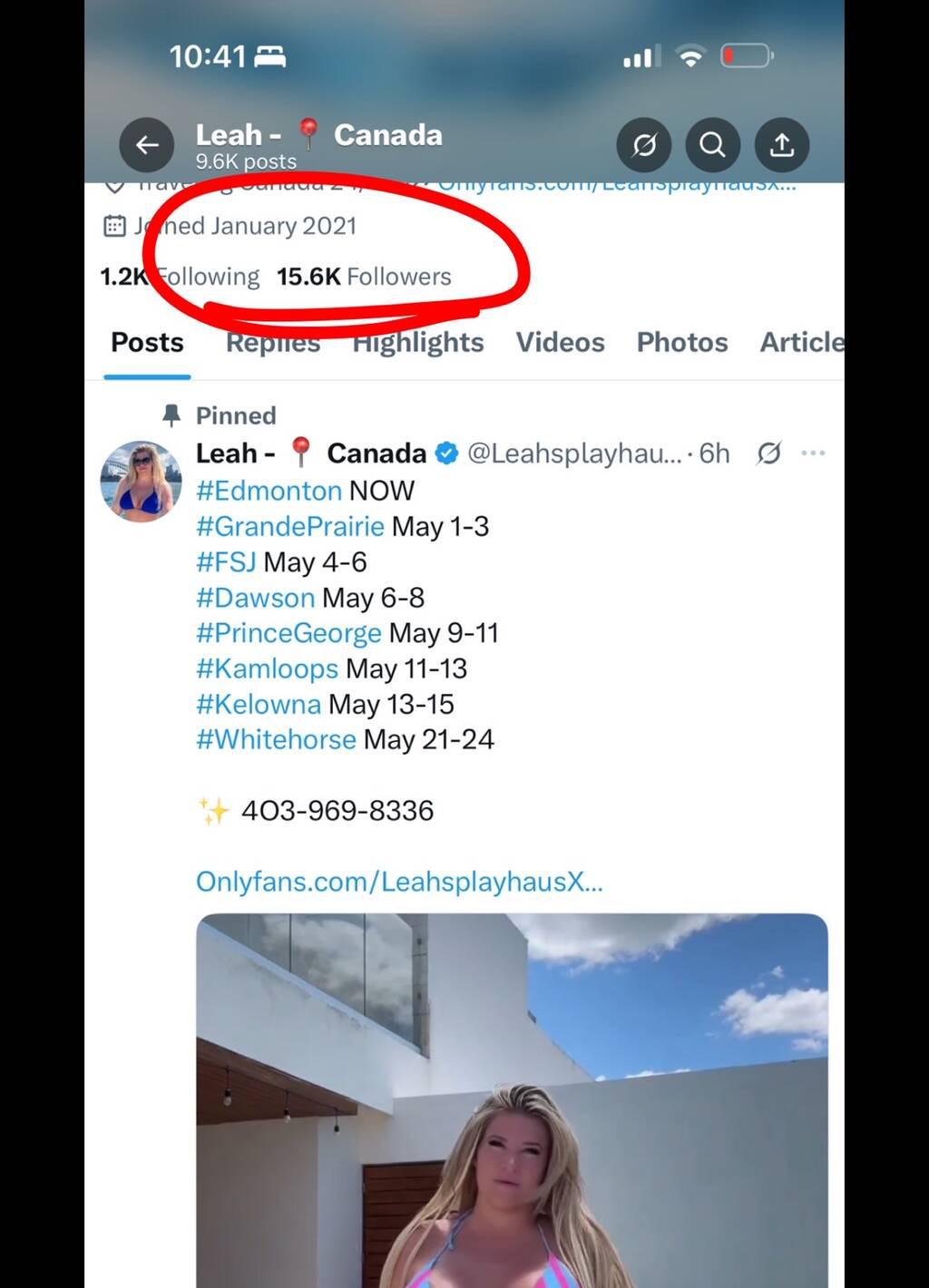Screen dimensions: 929x1288
Task: Go back using the arrow button
Action: (x=147, y=145)
